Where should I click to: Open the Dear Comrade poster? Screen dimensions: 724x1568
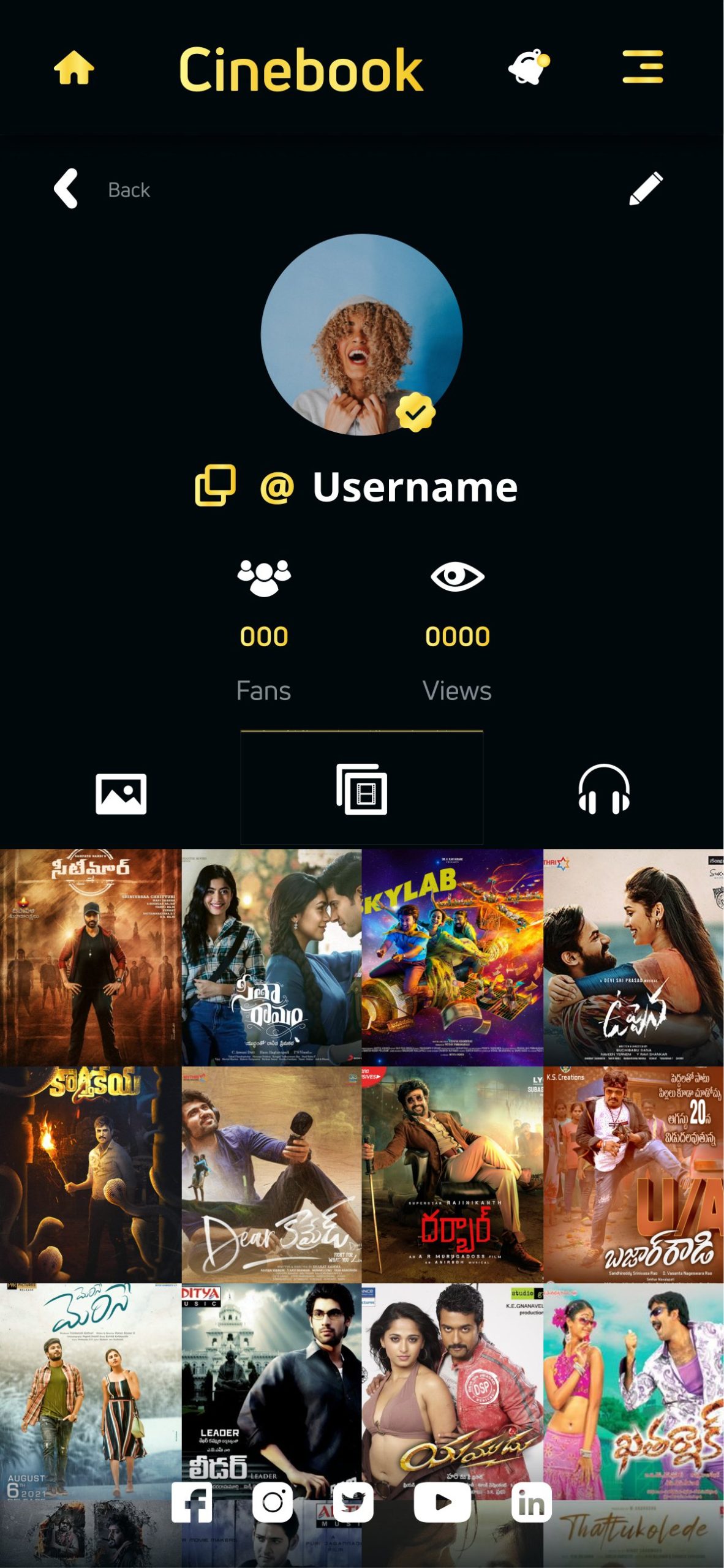[271, 1174]
